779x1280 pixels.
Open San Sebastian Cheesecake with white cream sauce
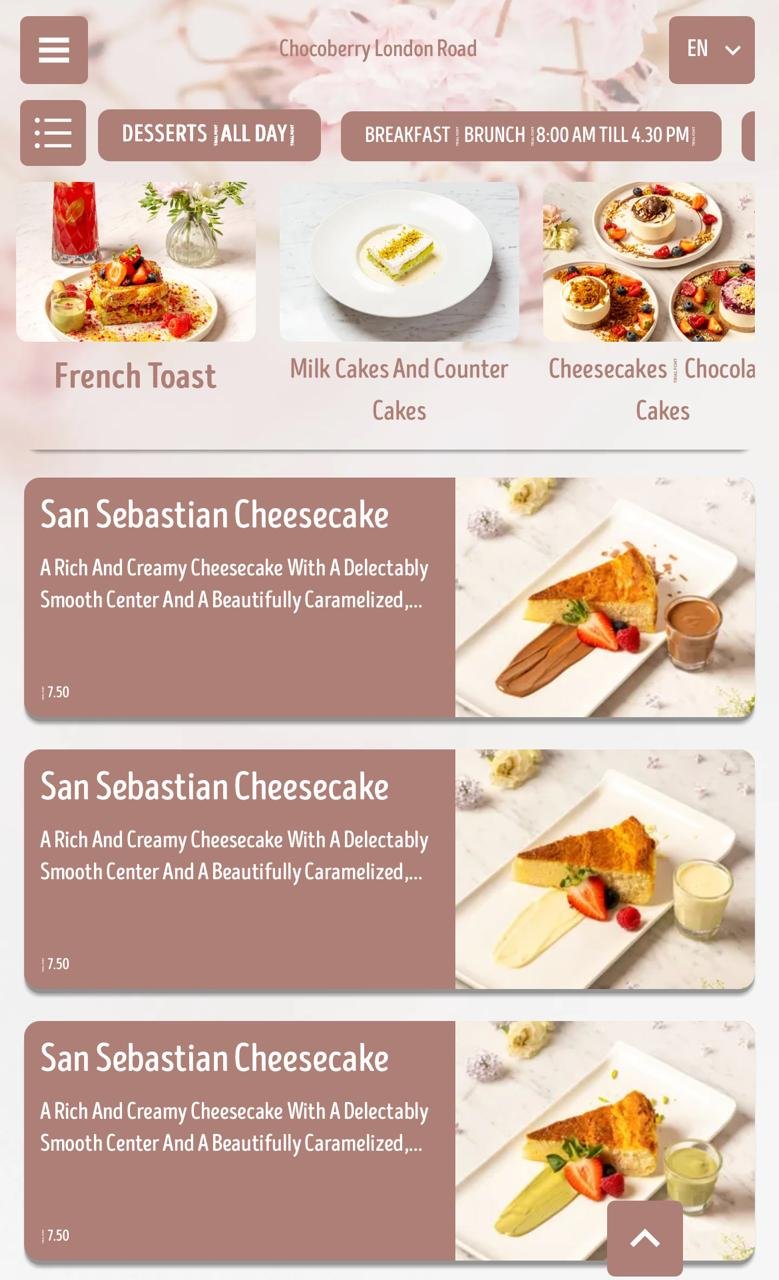pos(389,870)
